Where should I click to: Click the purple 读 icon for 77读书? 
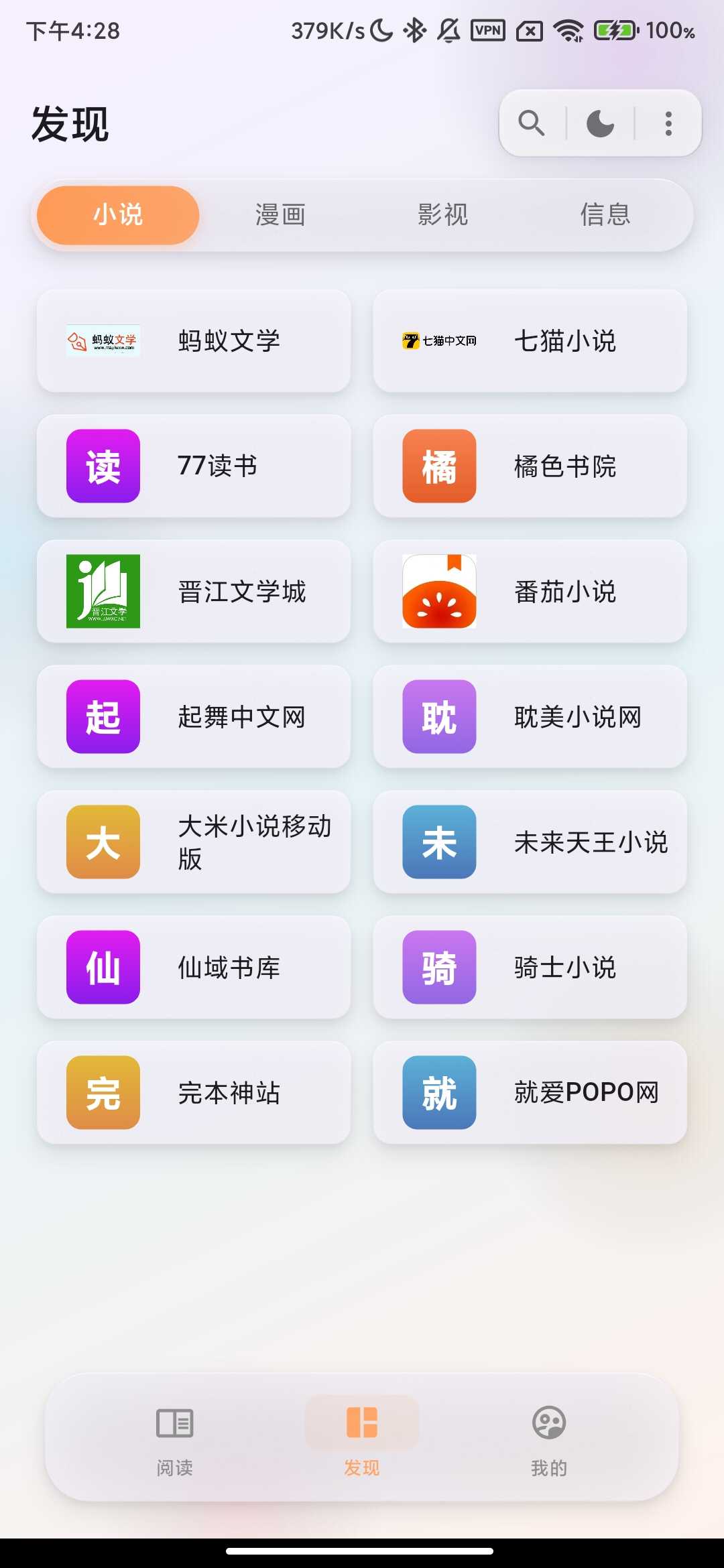coord(102,466)
